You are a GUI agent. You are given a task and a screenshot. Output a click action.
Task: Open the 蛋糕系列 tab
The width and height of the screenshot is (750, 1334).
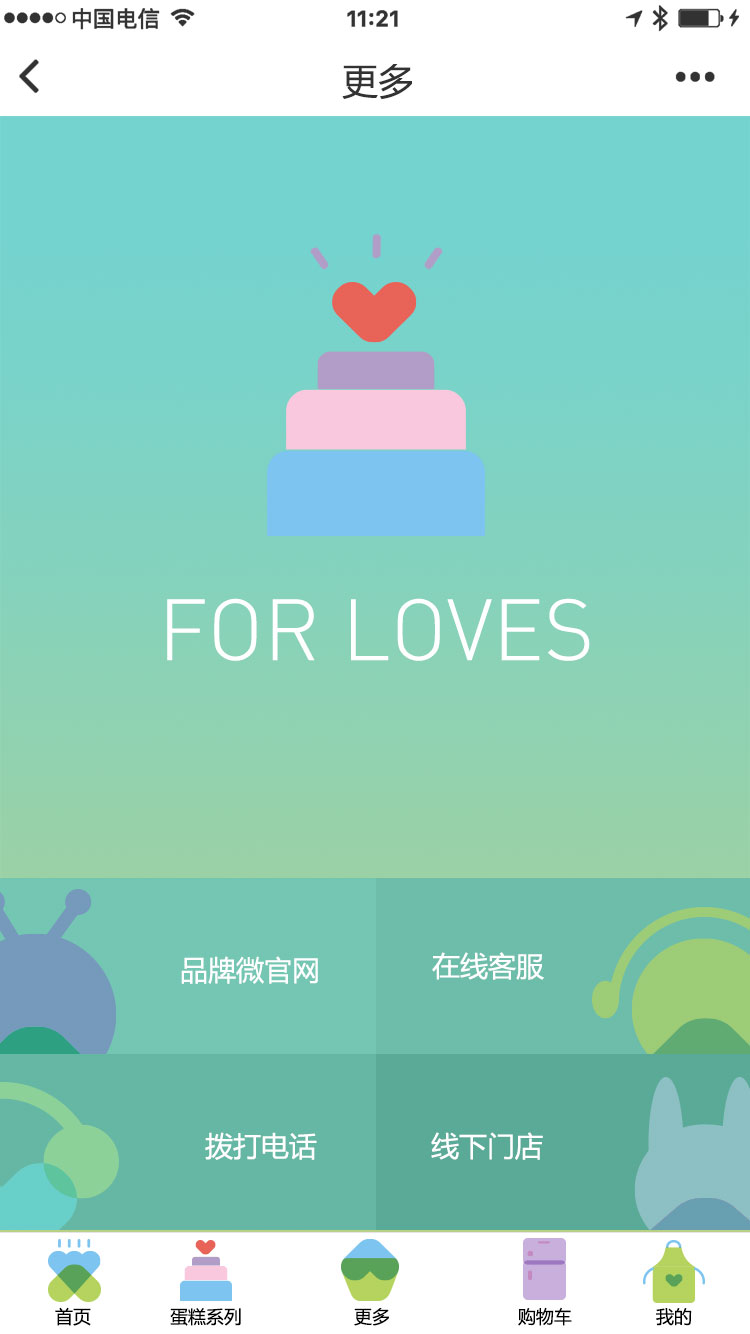pos(206,1282)
